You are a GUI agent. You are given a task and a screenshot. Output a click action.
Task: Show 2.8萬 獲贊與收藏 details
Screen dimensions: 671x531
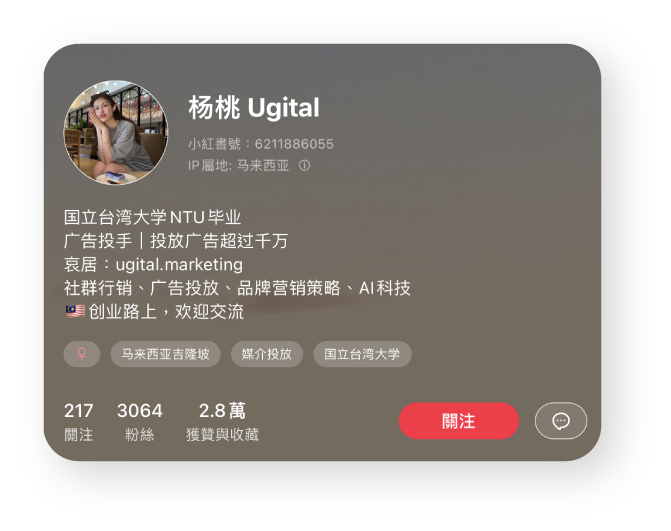pyautogui.click(x=222, y=422)
